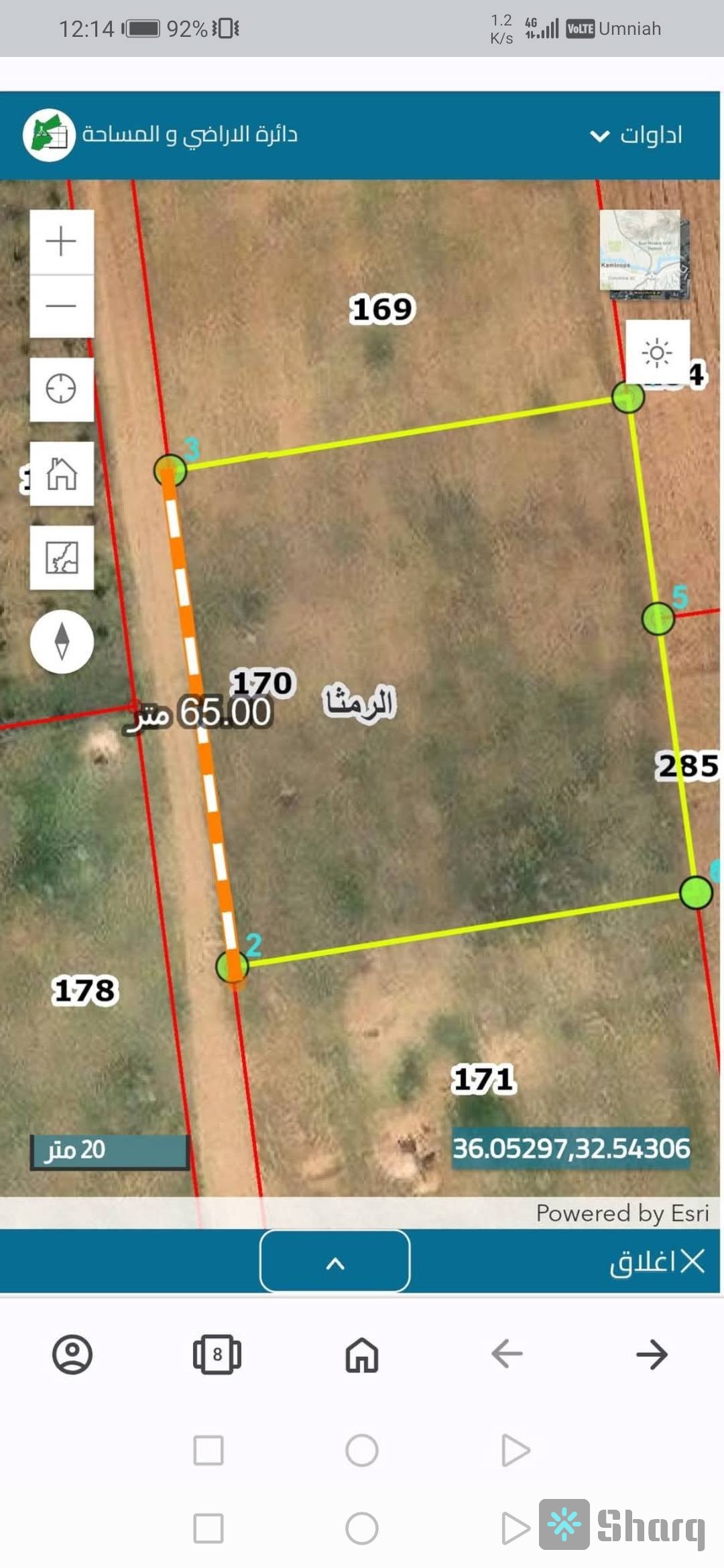Expand the ادوات tools dropdown

[636, 135]
